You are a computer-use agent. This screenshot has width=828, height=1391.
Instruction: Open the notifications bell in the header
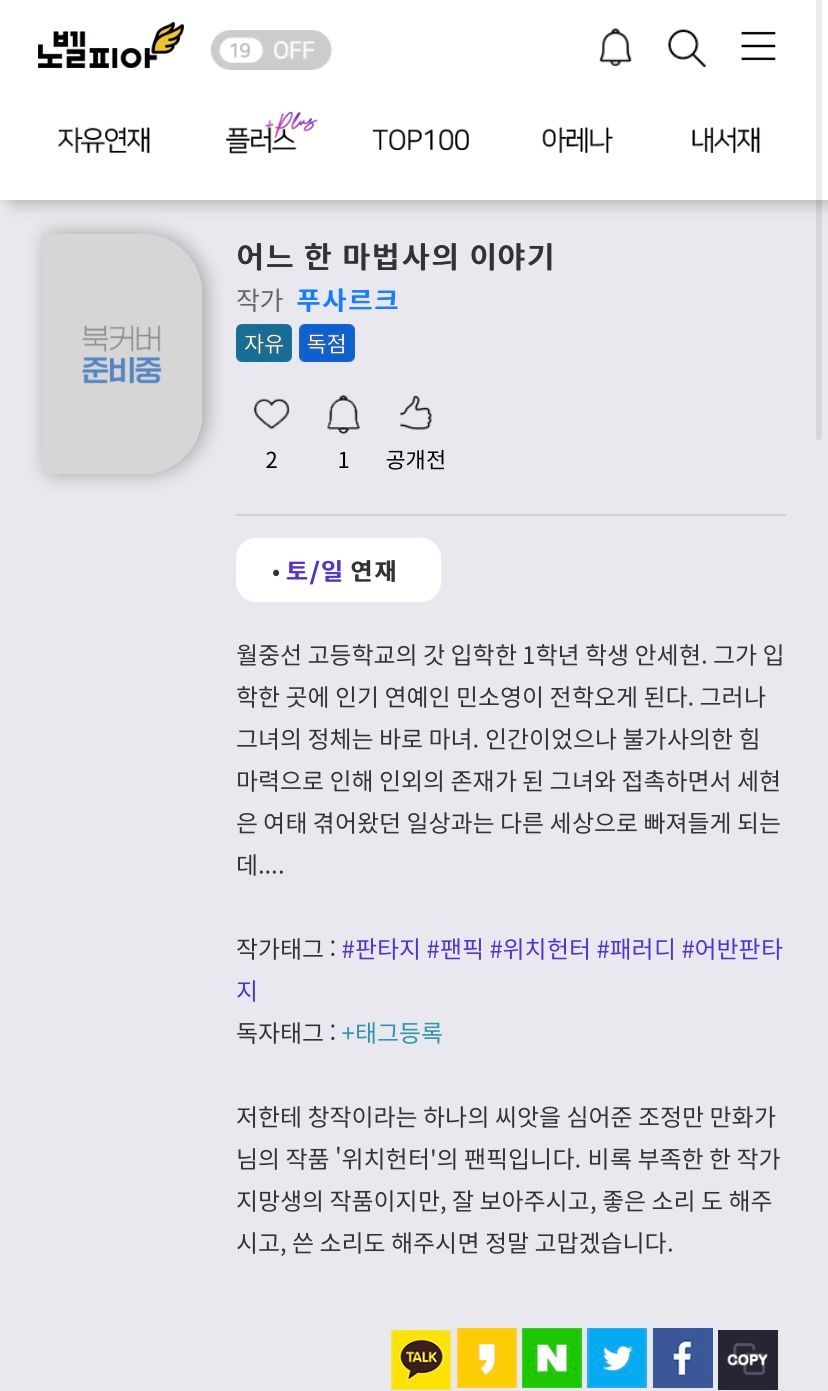pos(615,47)
